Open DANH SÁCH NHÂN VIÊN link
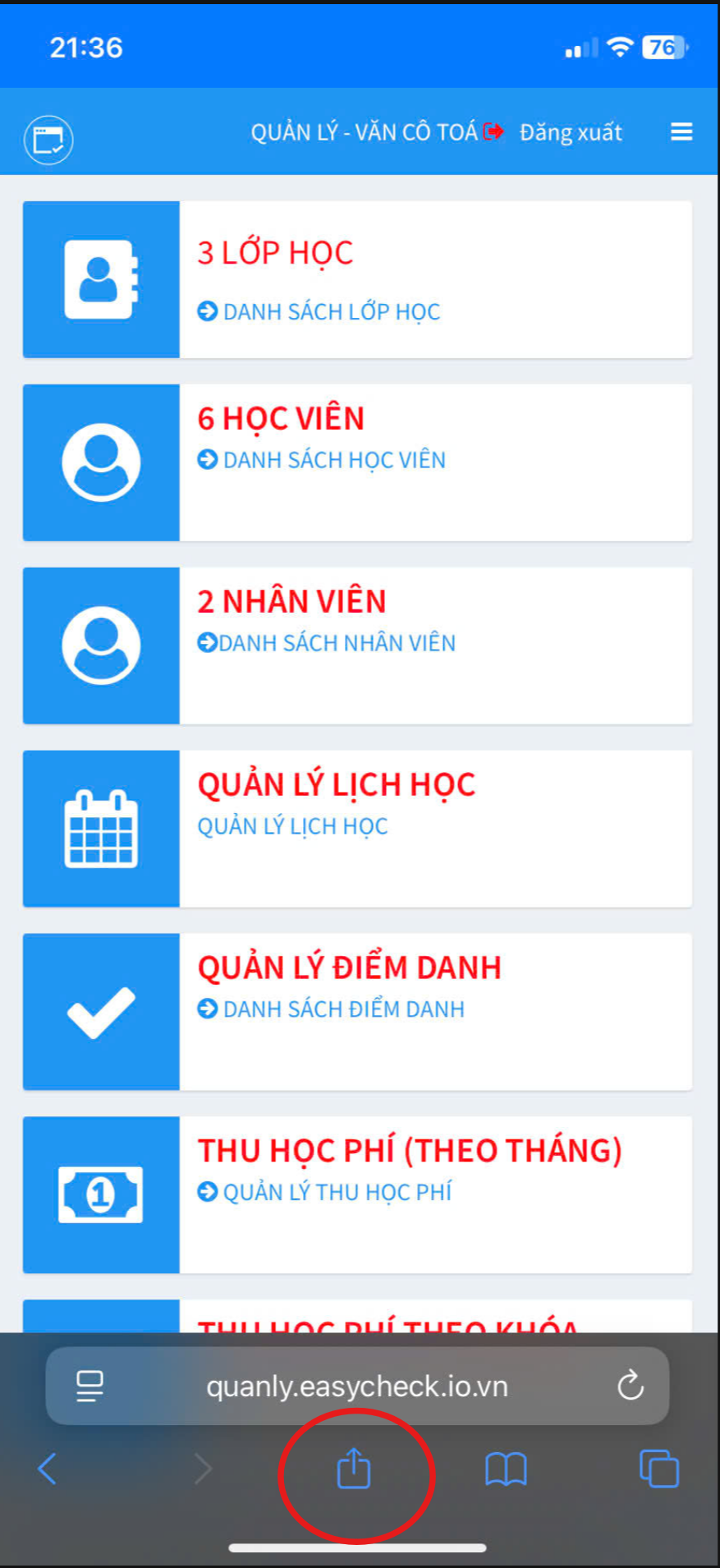The width and height of the screenshot is (720, 1568). pyautogui.click(x=336, y=643)
